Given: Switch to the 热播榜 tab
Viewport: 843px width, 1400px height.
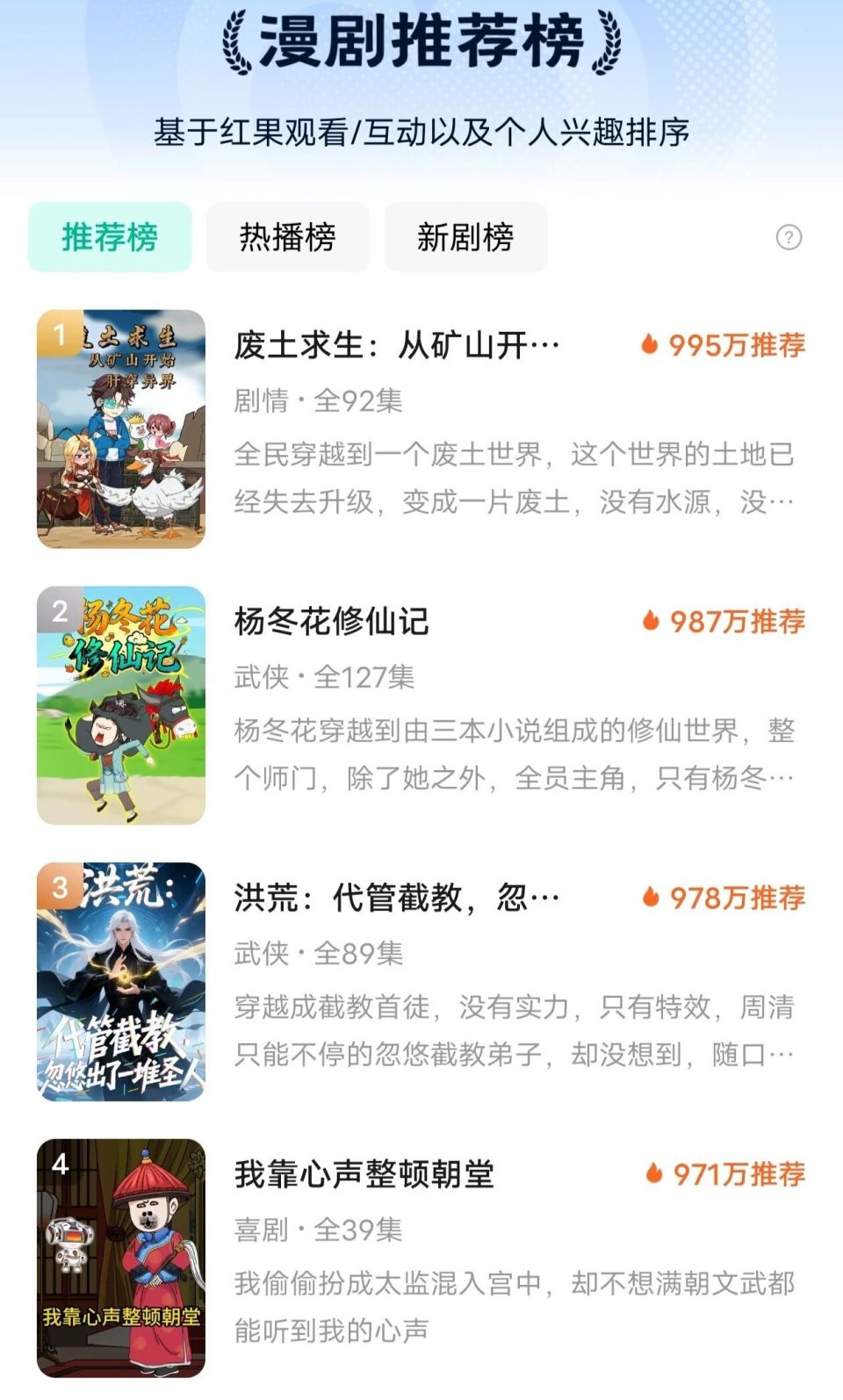Looking at the screenshot, I should coord(287,237).
